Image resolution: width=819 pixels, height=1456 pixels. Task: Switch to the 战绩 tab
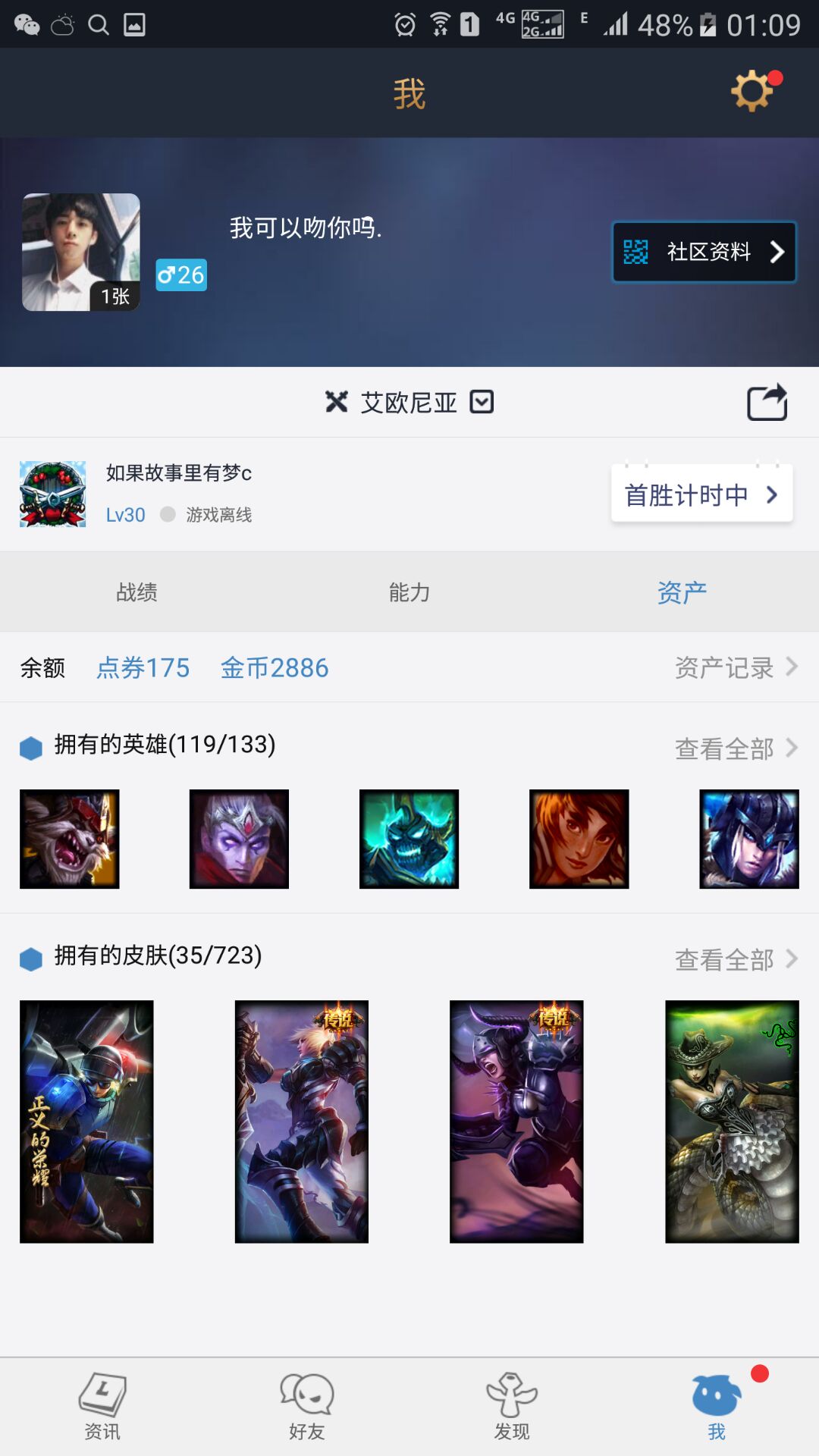pos(136,592)
